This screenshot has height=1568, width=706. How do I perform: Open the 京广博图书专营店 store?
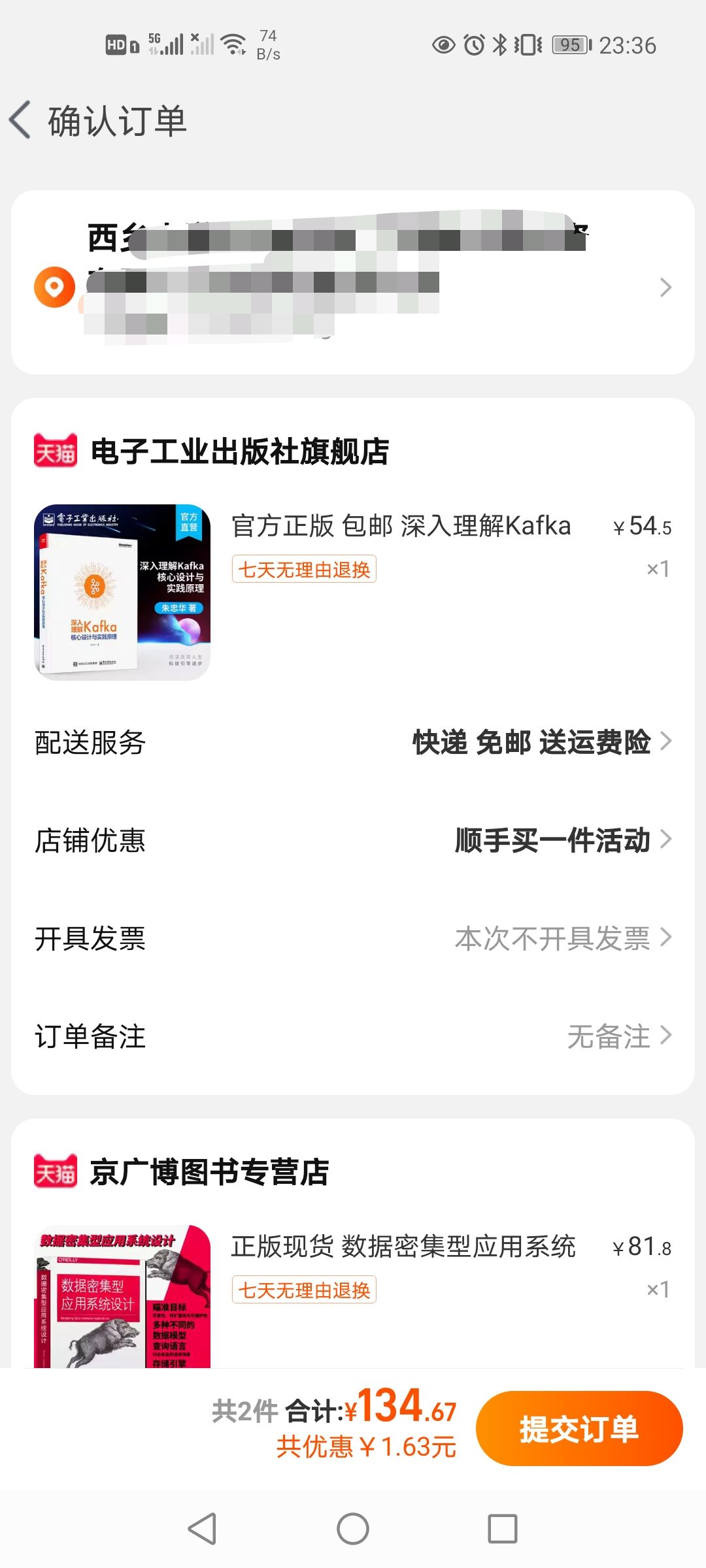209,1172
